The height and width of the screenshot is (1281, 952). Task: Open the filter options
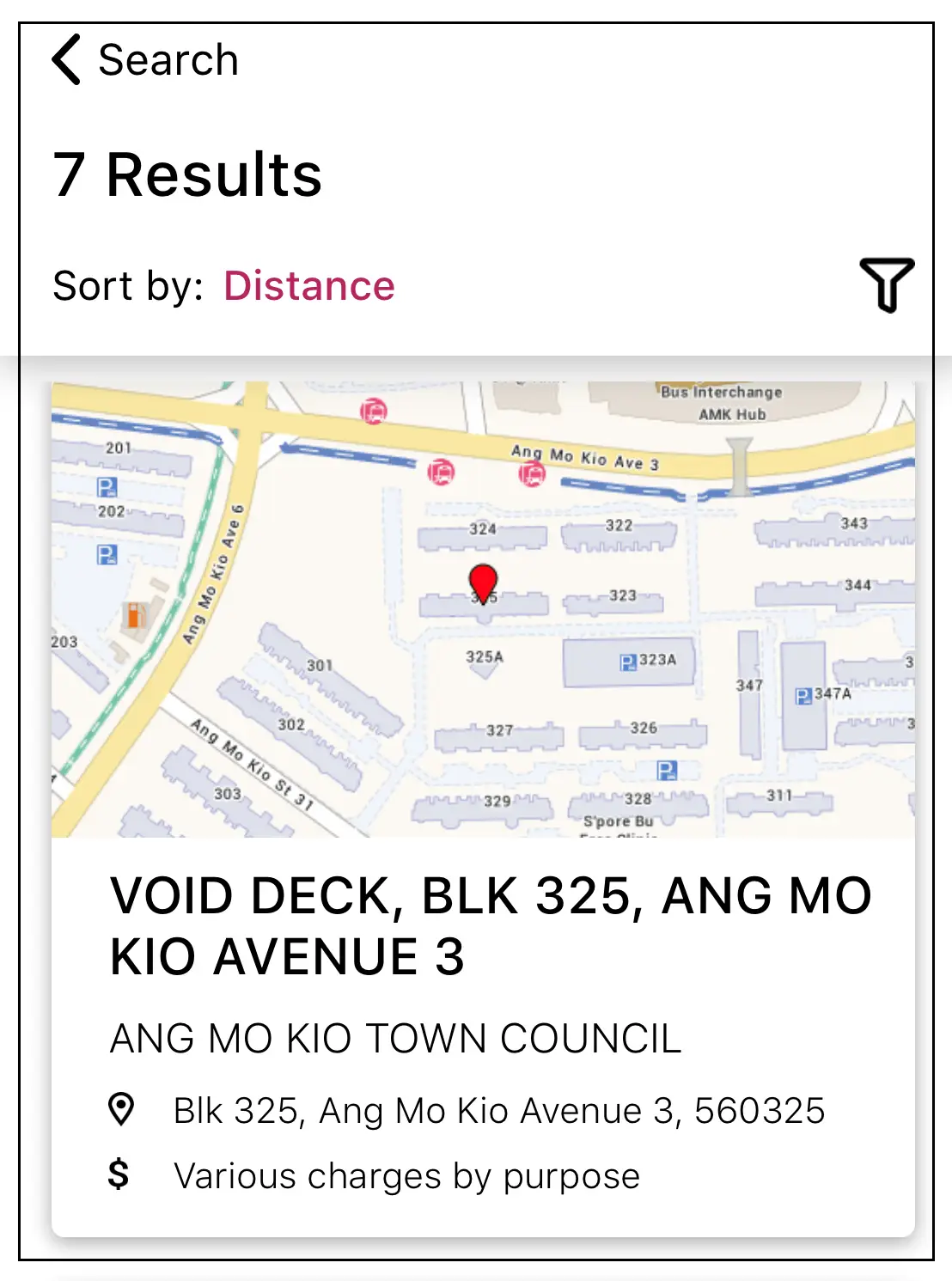tap(887, 284)
